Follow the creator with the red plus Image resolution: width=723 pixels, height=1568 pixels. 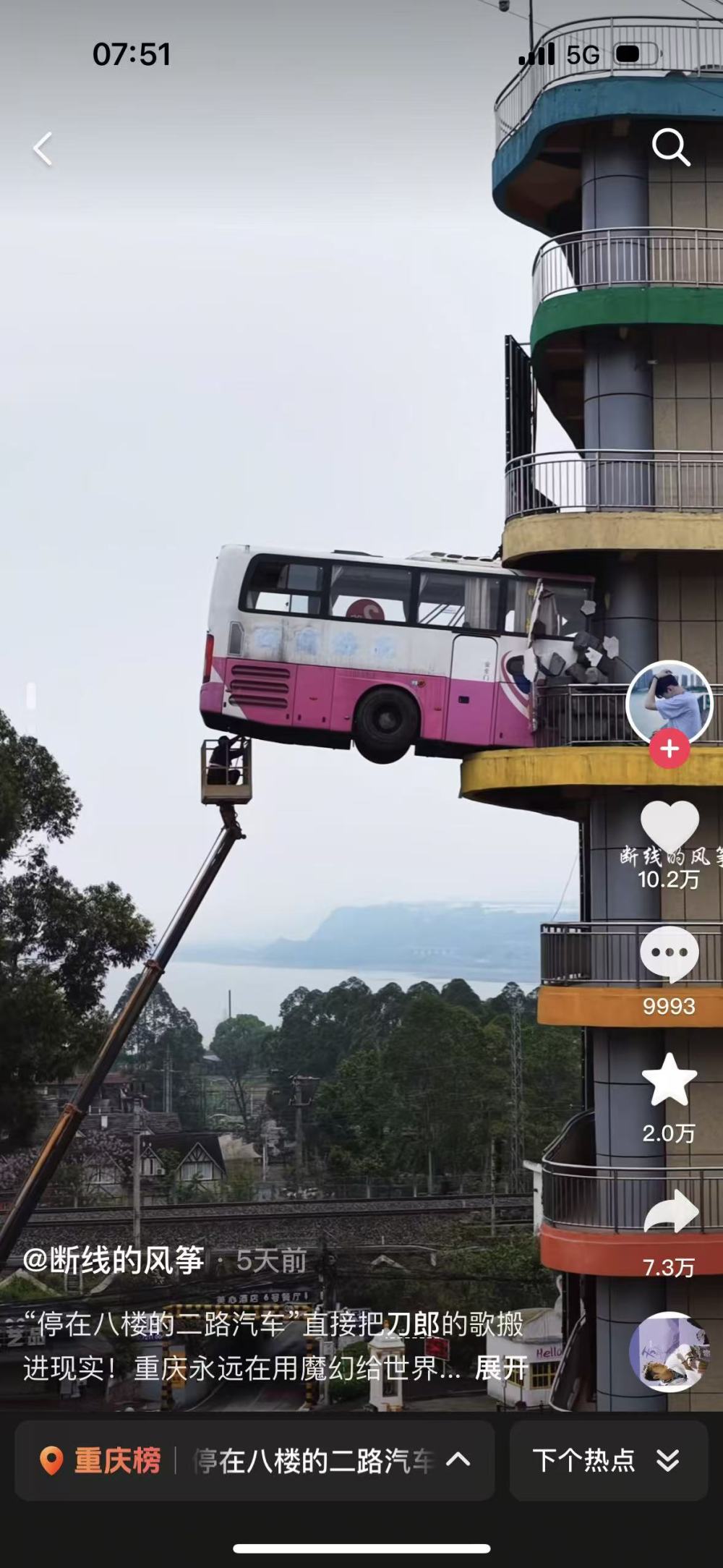tap(669, 749)
